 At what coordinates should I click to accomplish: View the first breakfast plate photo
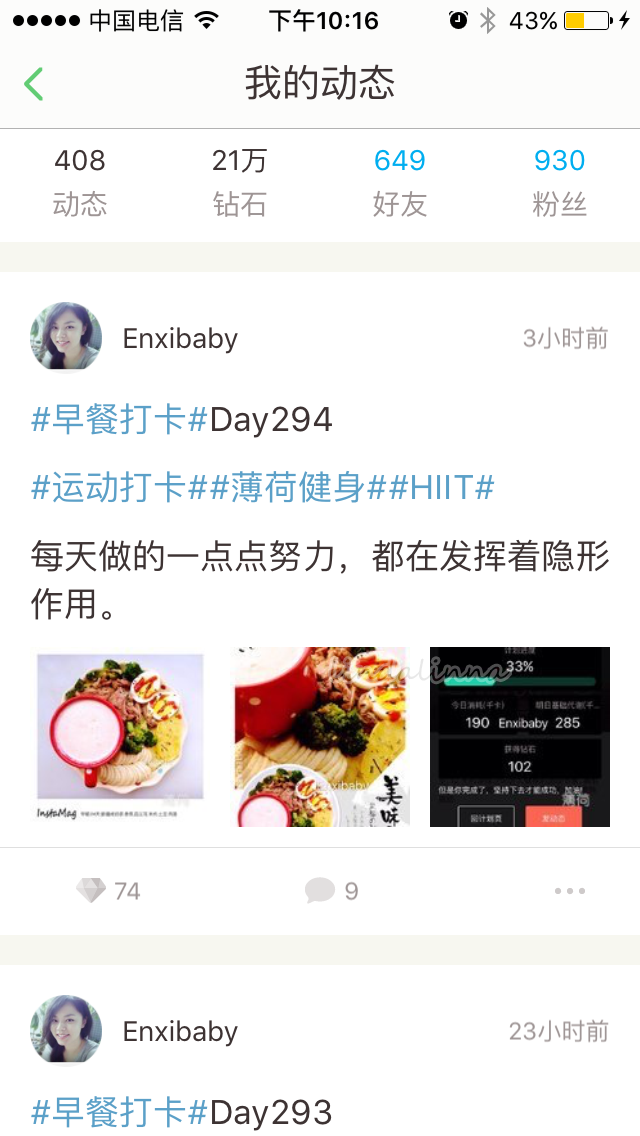[x=120, y=737]
